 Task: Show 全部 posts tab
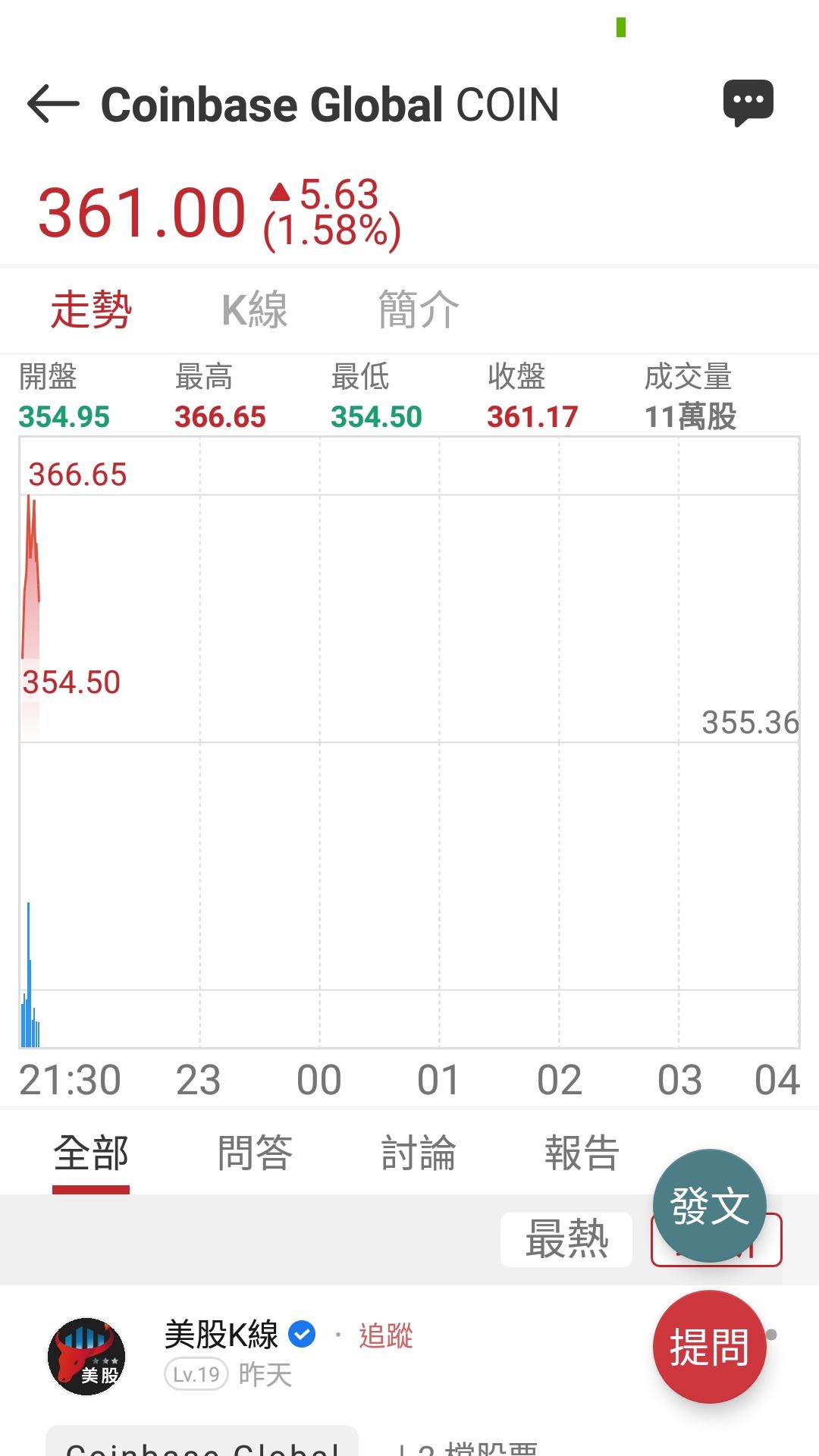coord(91,1153)
